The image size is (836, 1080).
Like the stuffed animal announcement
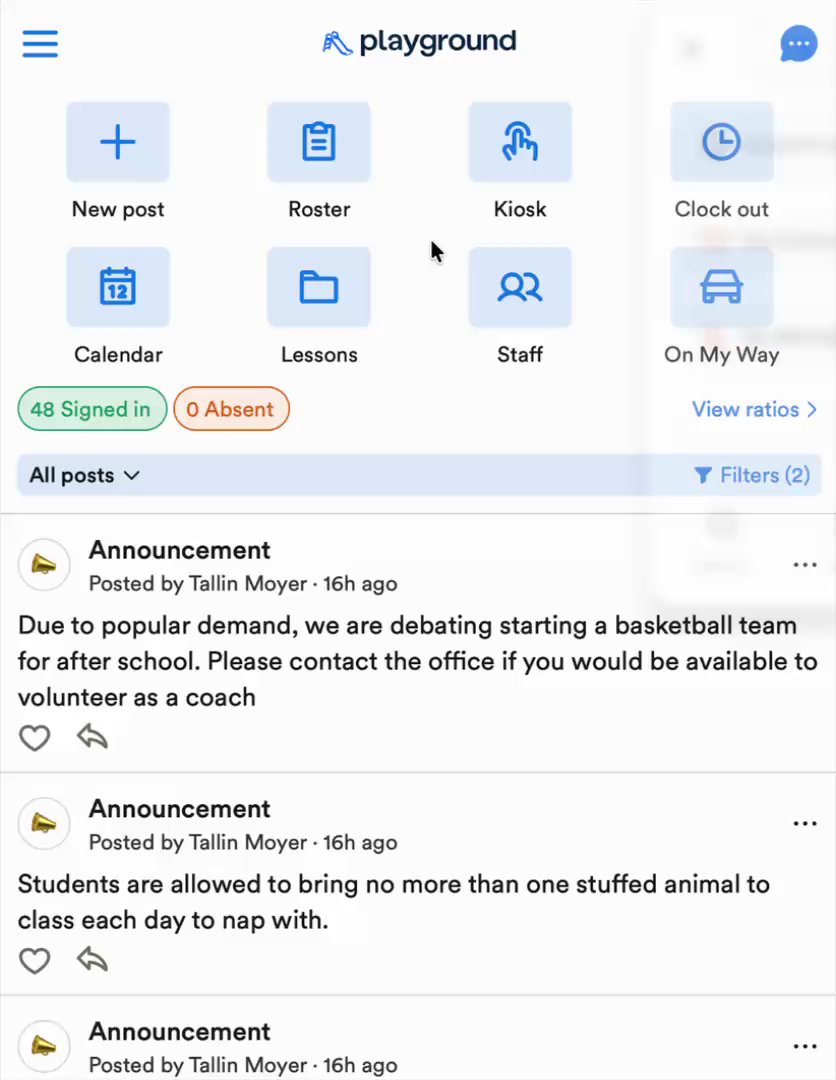(x=35, y=961)
